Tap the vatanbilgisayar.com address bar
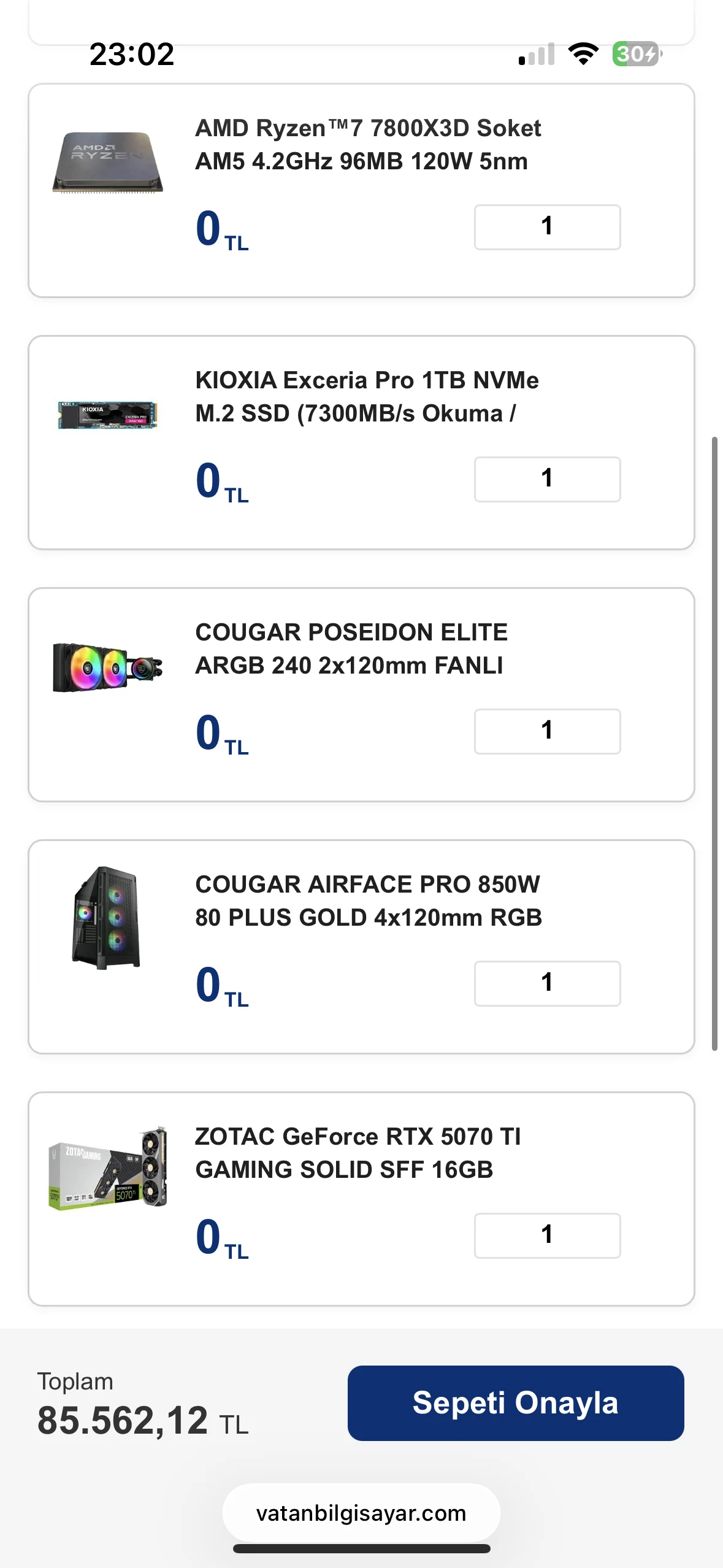Screen dimensions: 723x1568 point(361,1513)
